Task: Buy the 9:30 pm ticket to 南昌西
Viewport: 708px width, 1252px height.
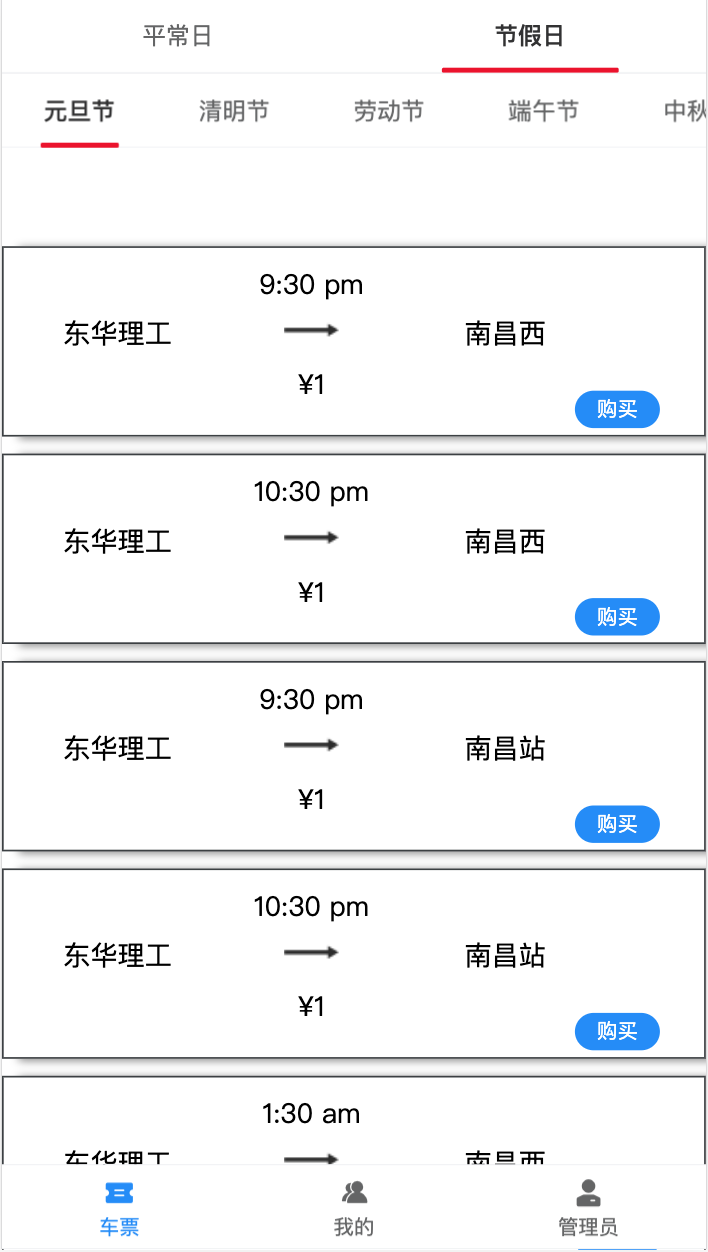Action: point(617,409)
